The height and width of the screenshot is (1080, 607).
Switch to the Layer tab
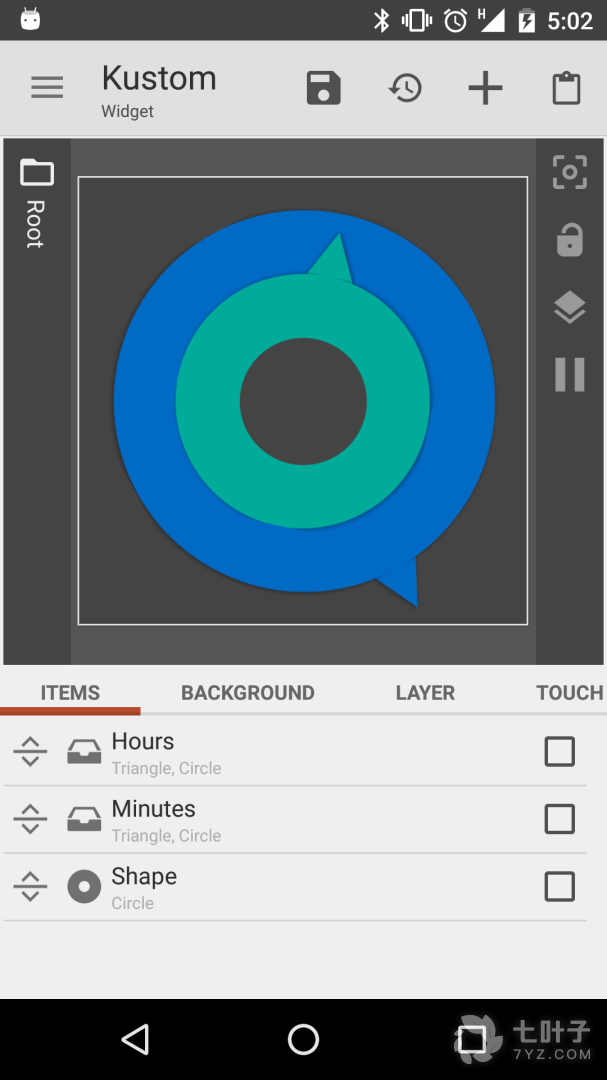point(425,692)
